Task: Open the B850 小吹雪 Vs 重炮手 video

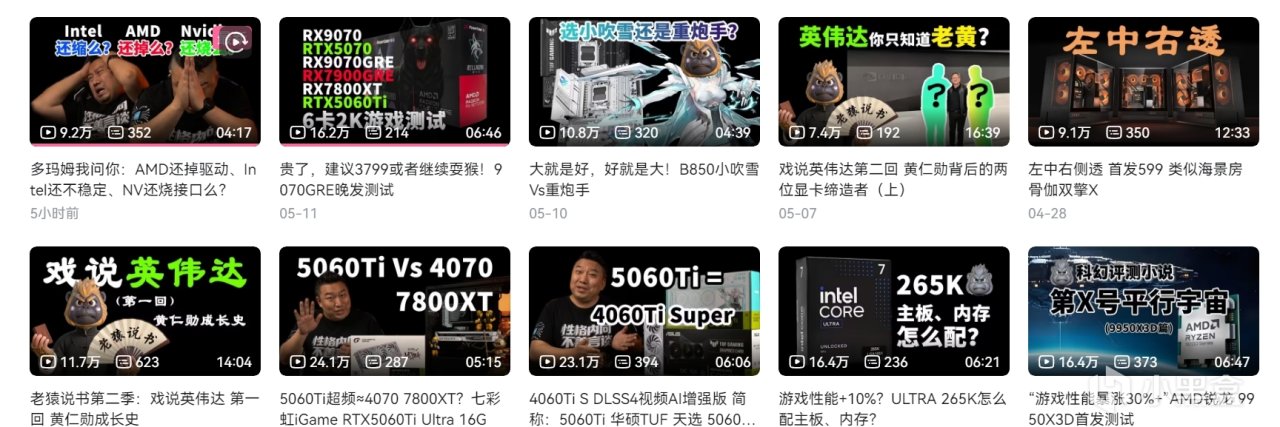Action: point(644,82)
